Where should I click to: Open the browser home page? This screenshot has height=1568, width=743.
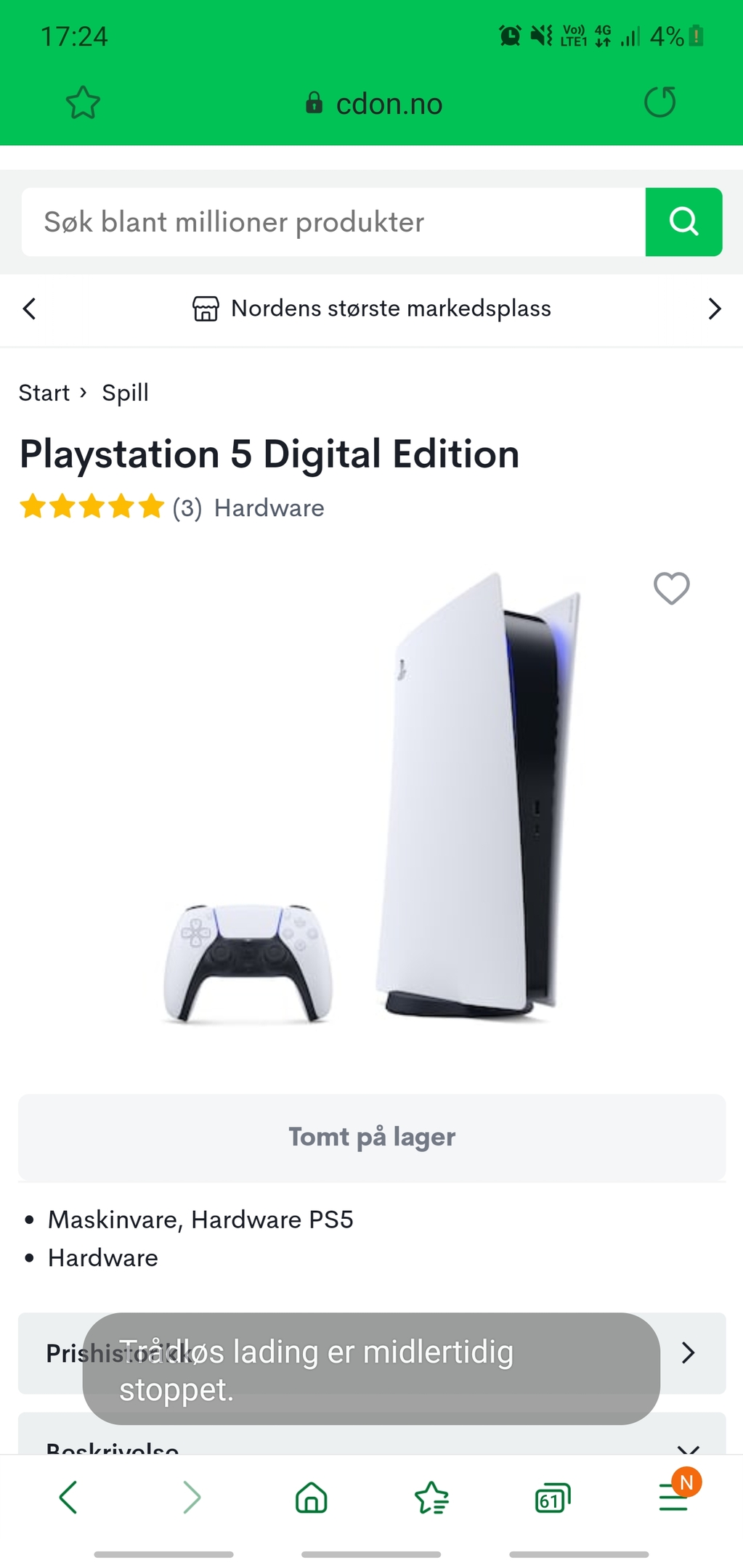pyautogui.click(x=312, y=1497)
